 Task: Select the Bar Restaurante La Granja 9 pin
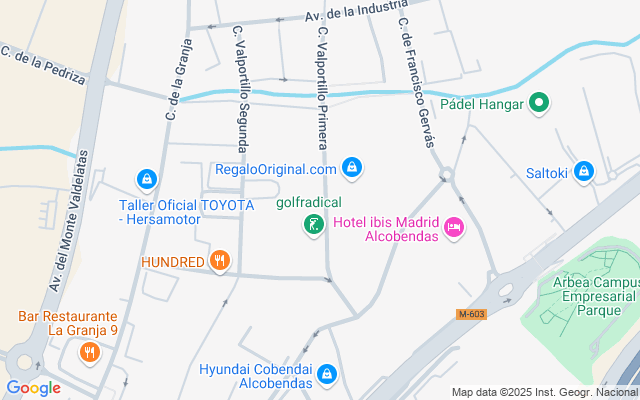tap(89, 352)
